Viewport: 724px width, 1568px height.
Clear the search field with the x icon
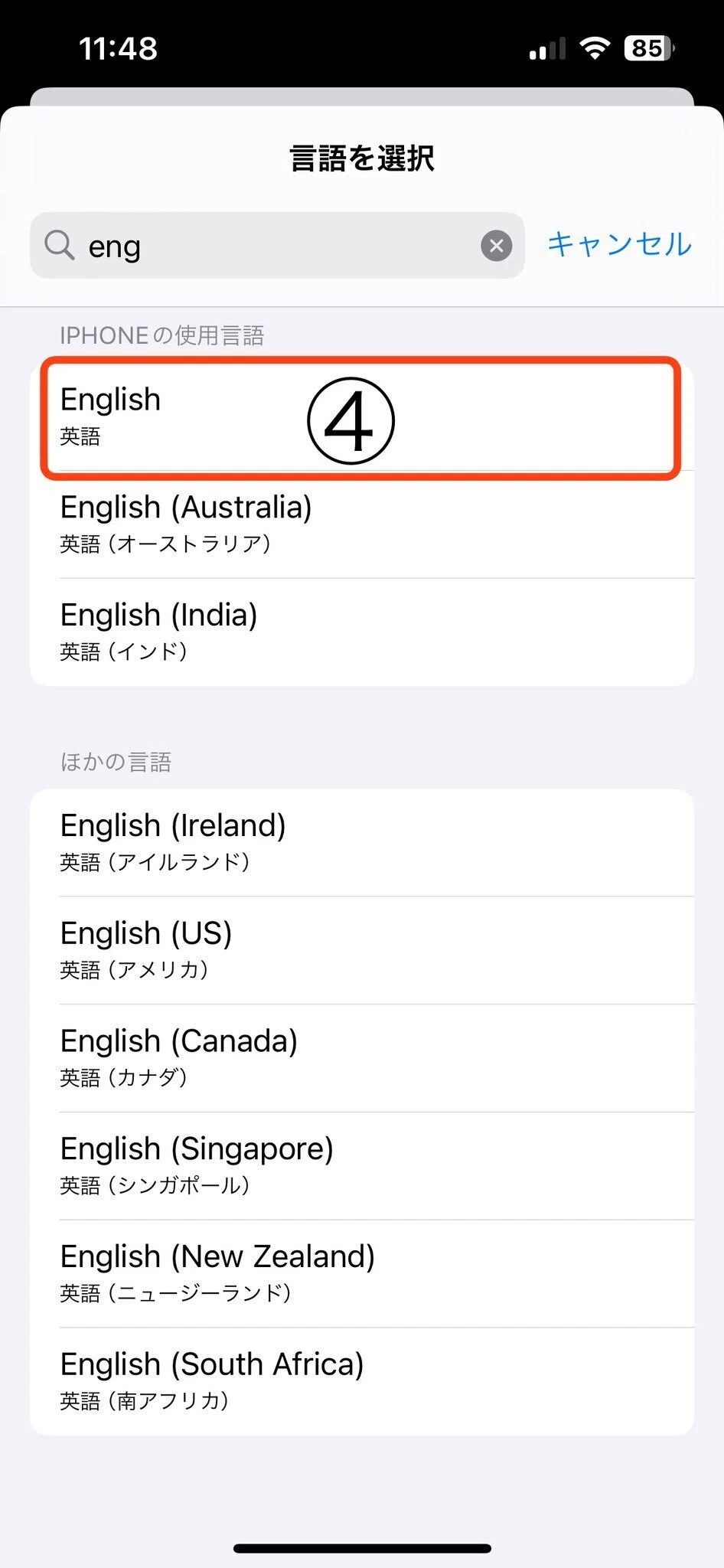click(497, 245)
